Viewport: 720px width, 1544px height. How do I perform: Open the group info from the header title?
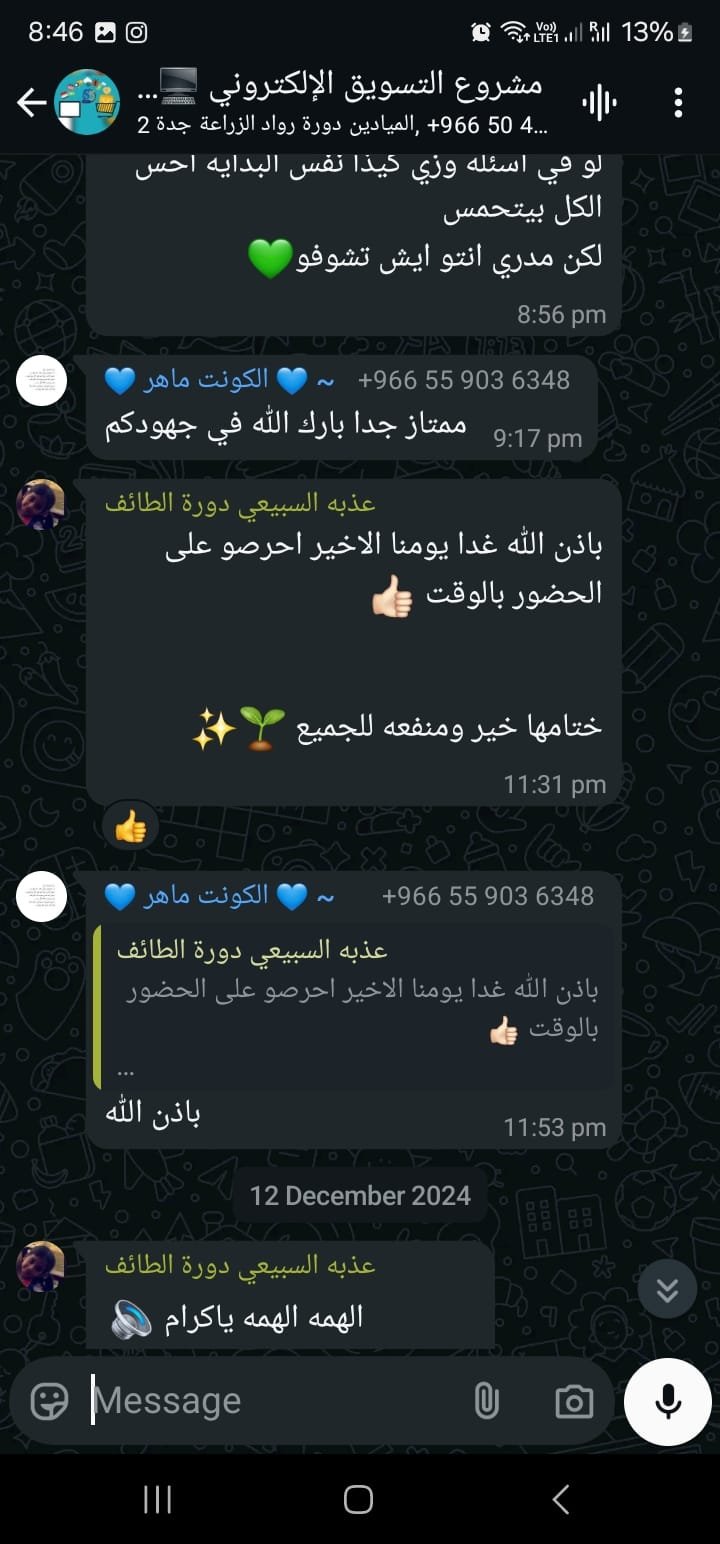click(340, 102)
